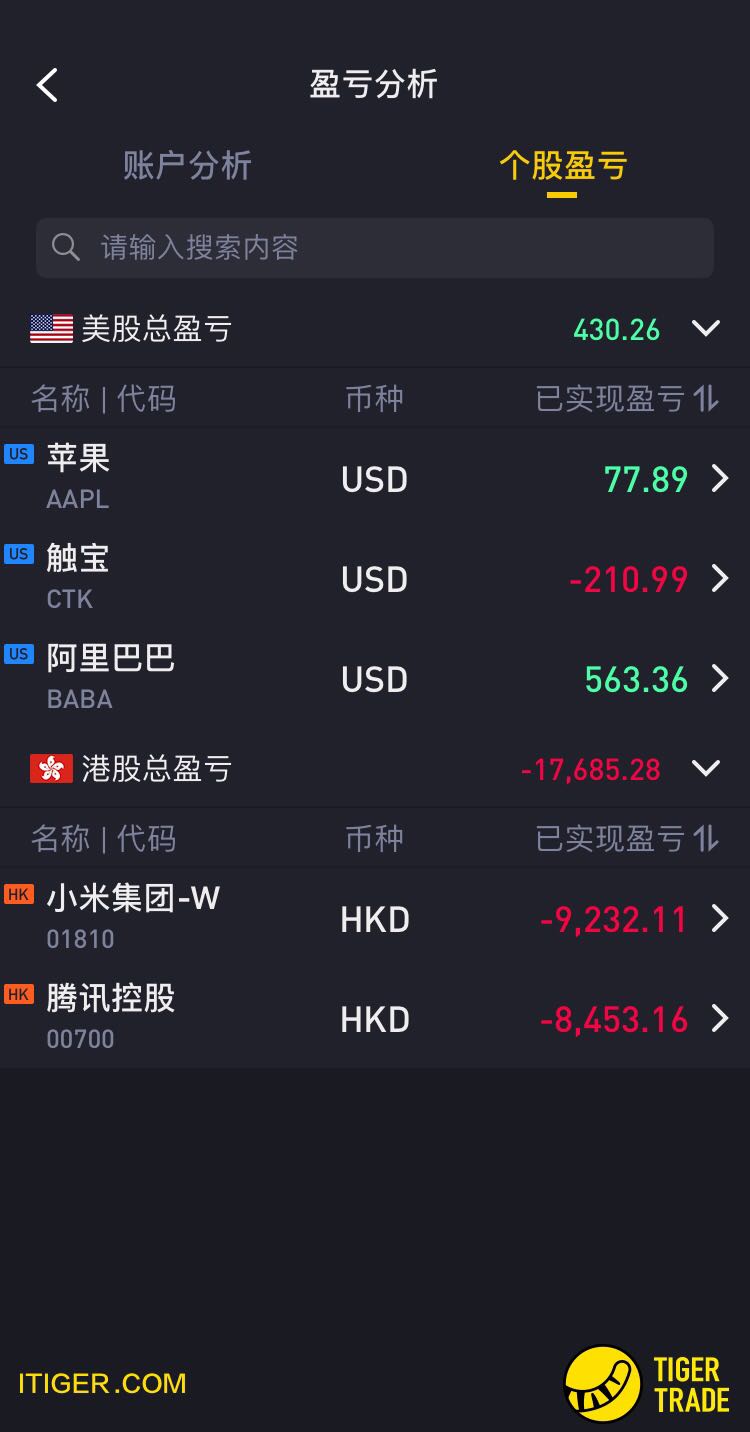Screen dimensions: 750x1432
Task: Tap the 请输入搜索内容 search field
Action: [x=375, y=247]
